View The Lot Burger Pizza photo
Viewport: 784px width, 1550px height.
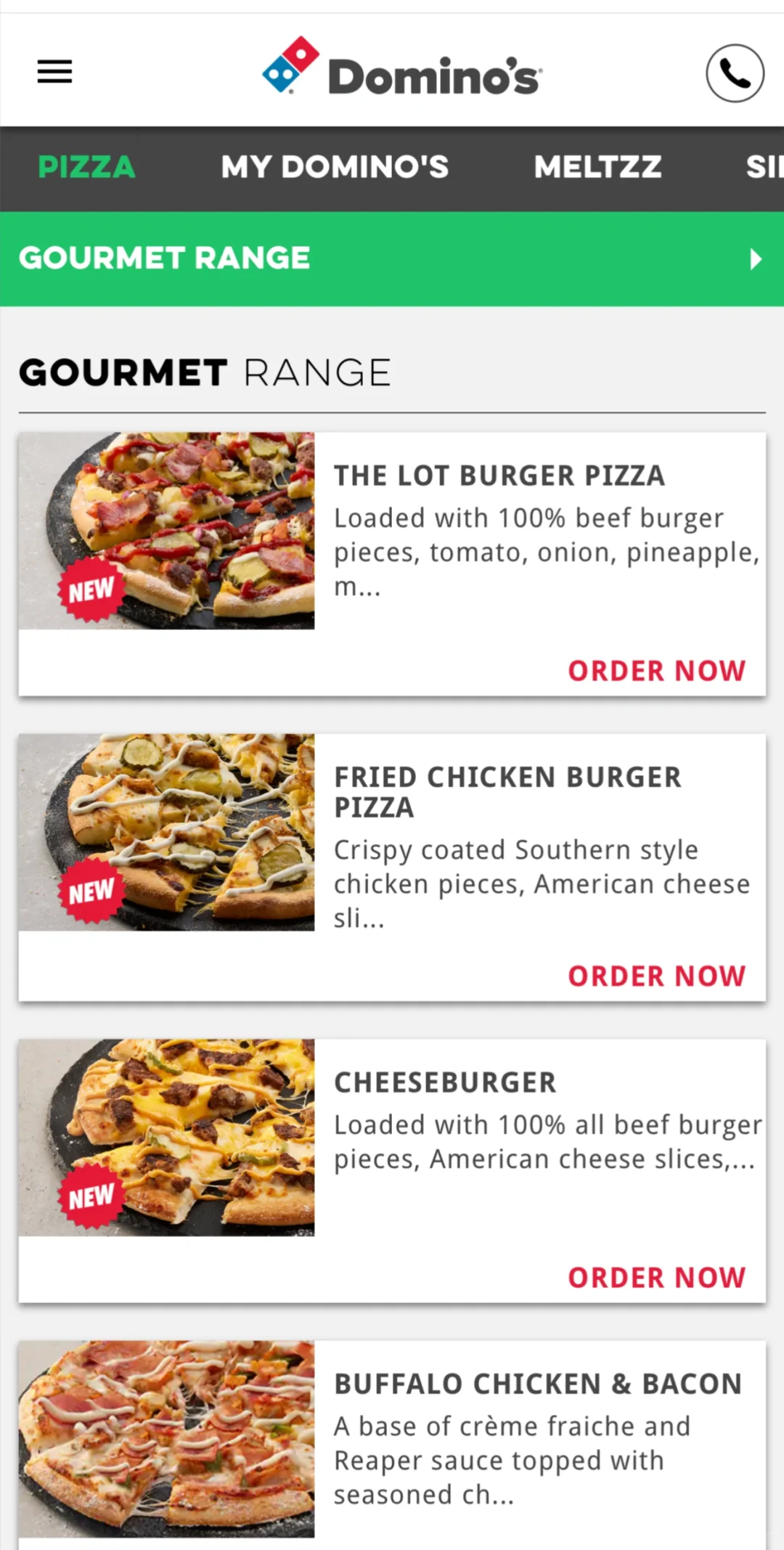pyautogui.click(x=167, y=531)
